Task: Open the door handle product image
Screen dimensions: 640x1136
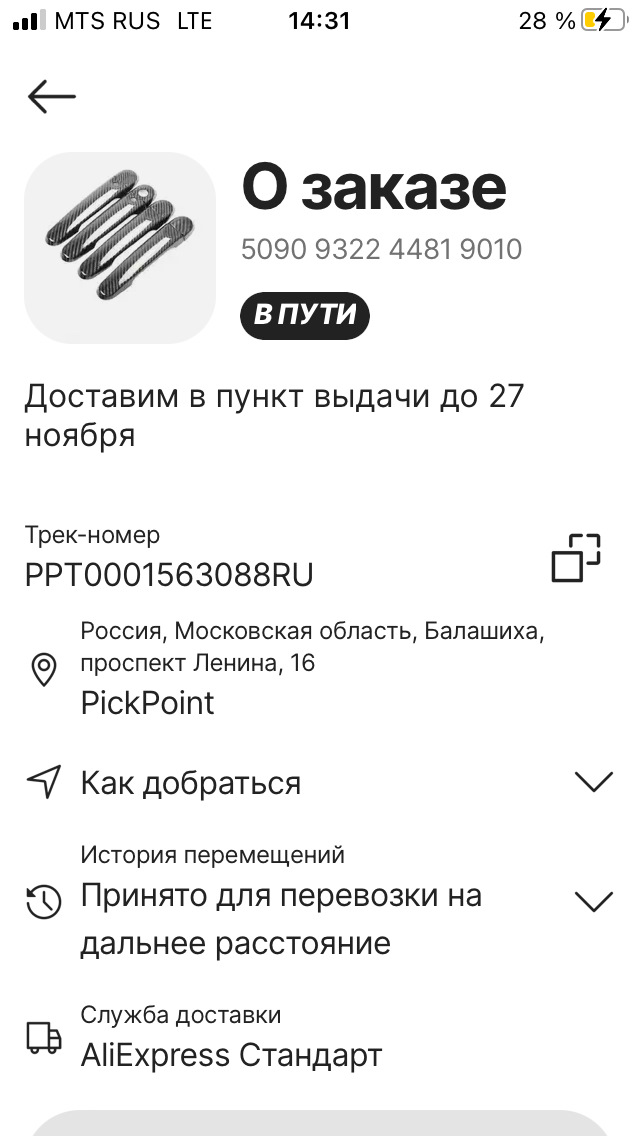Action: point(120,248)
